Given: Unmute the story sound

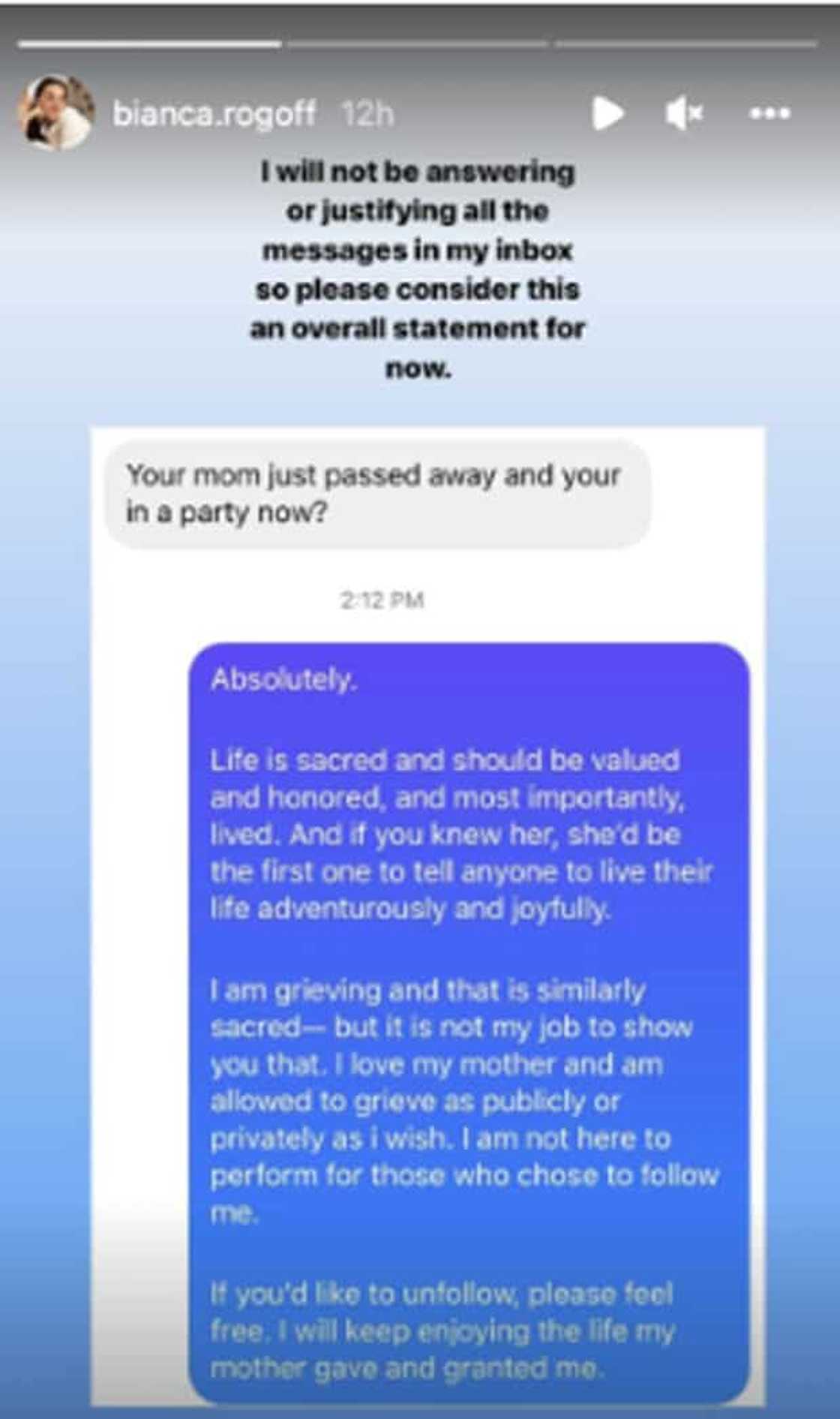Looking at the screenshot, I should (683, 114).
